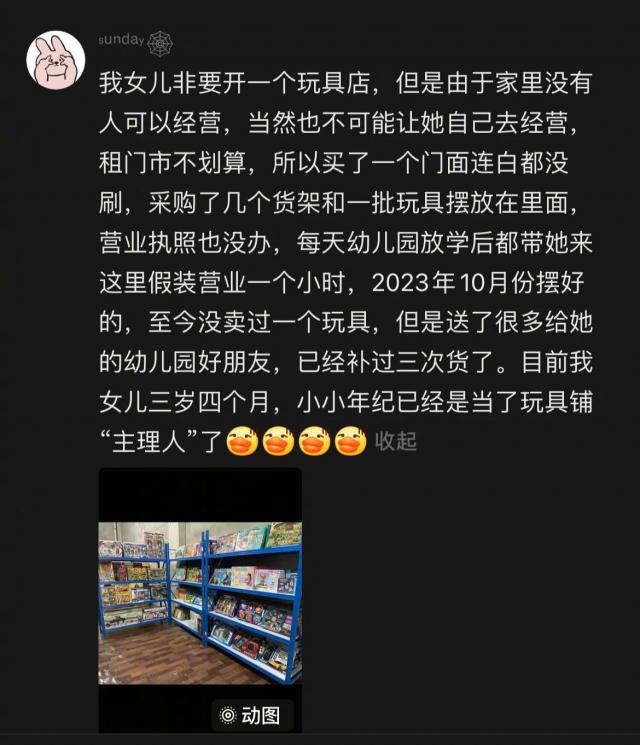Open the bunny avatar's profile

[x=54, y=59]
